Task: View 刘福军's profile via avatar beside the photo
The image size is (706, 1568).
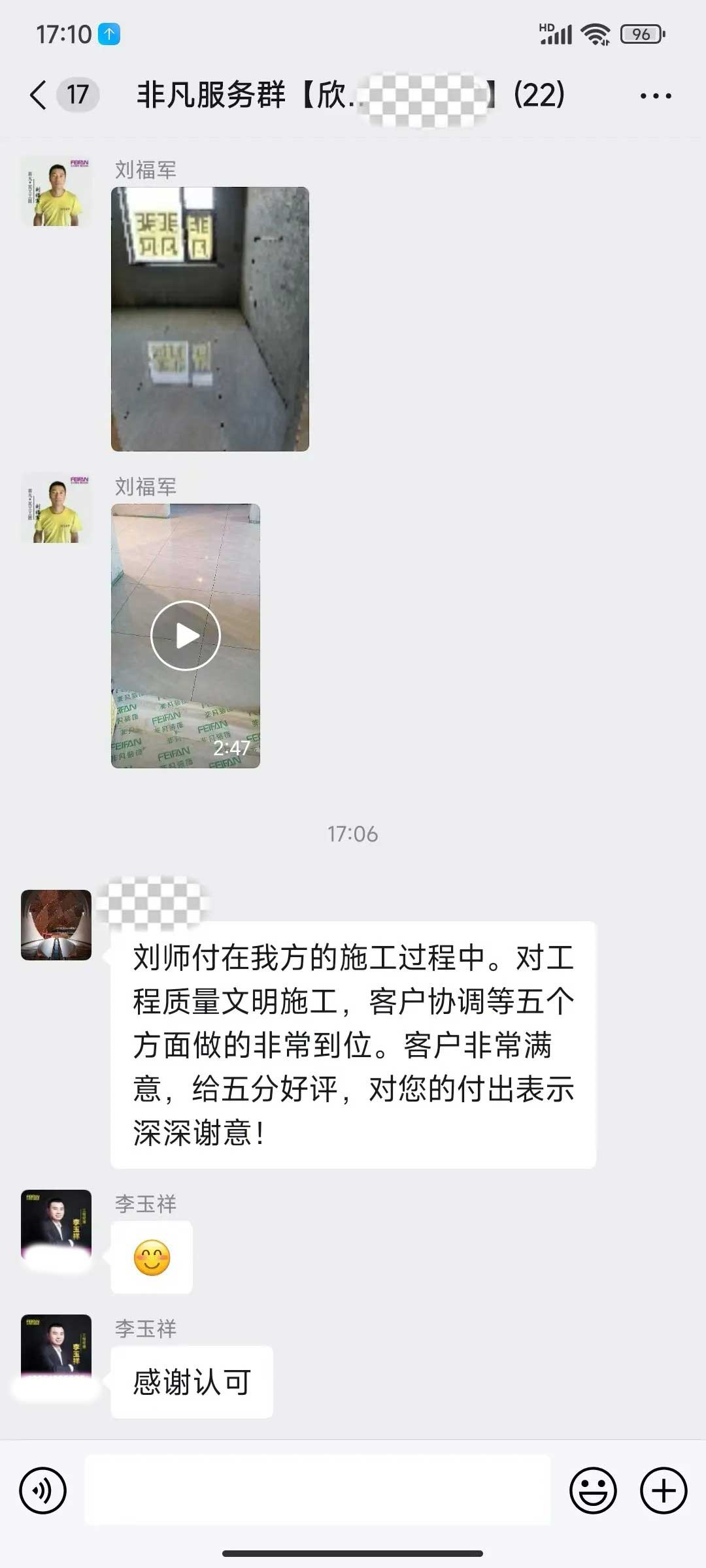Action: coord(56,191)
